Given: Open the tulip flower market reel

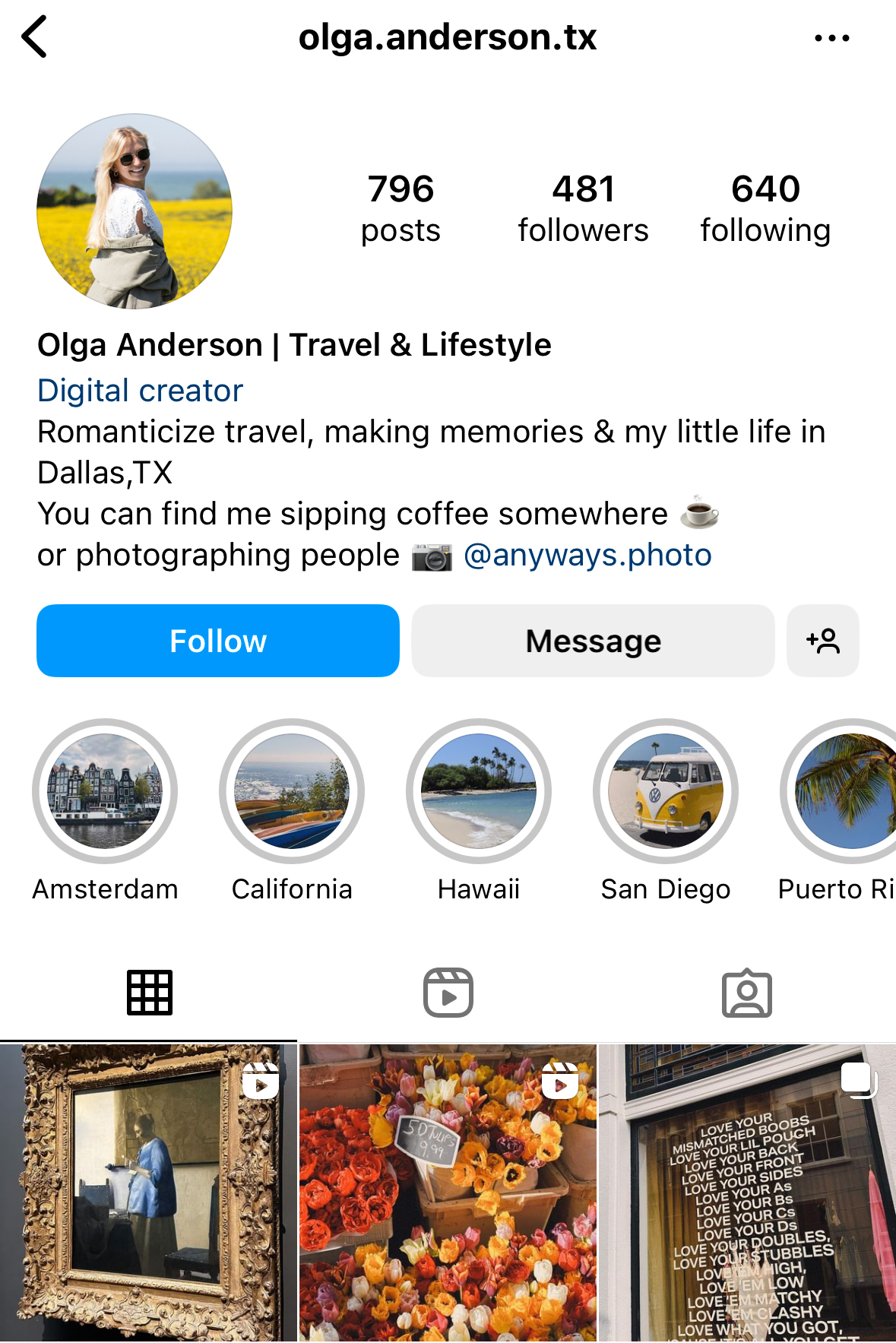Looking at the screenshot, I should point(448,1193).
